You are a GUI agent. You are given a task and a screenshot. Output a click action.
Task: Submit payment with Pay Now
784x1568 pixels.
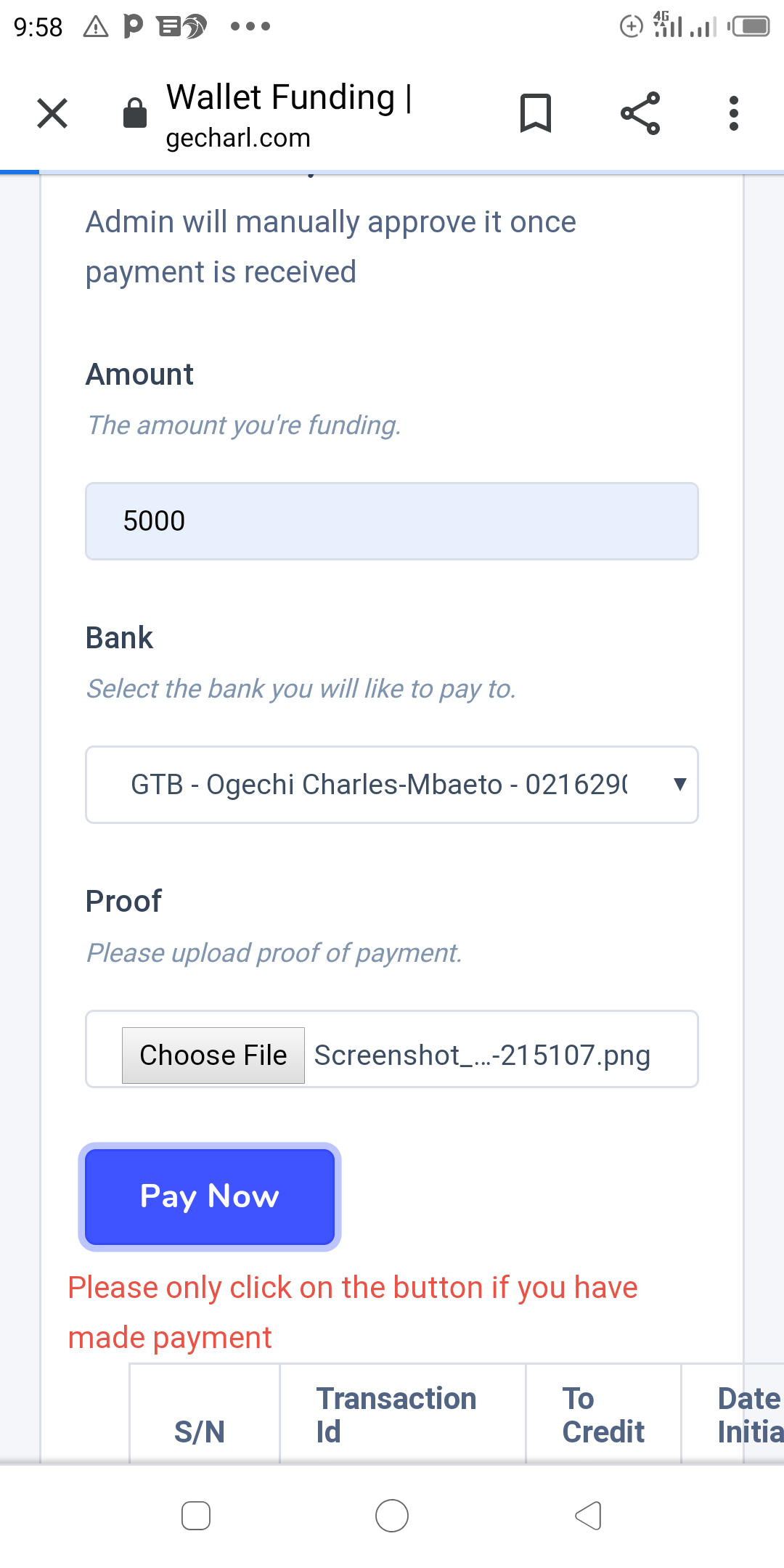[210, 1197]
